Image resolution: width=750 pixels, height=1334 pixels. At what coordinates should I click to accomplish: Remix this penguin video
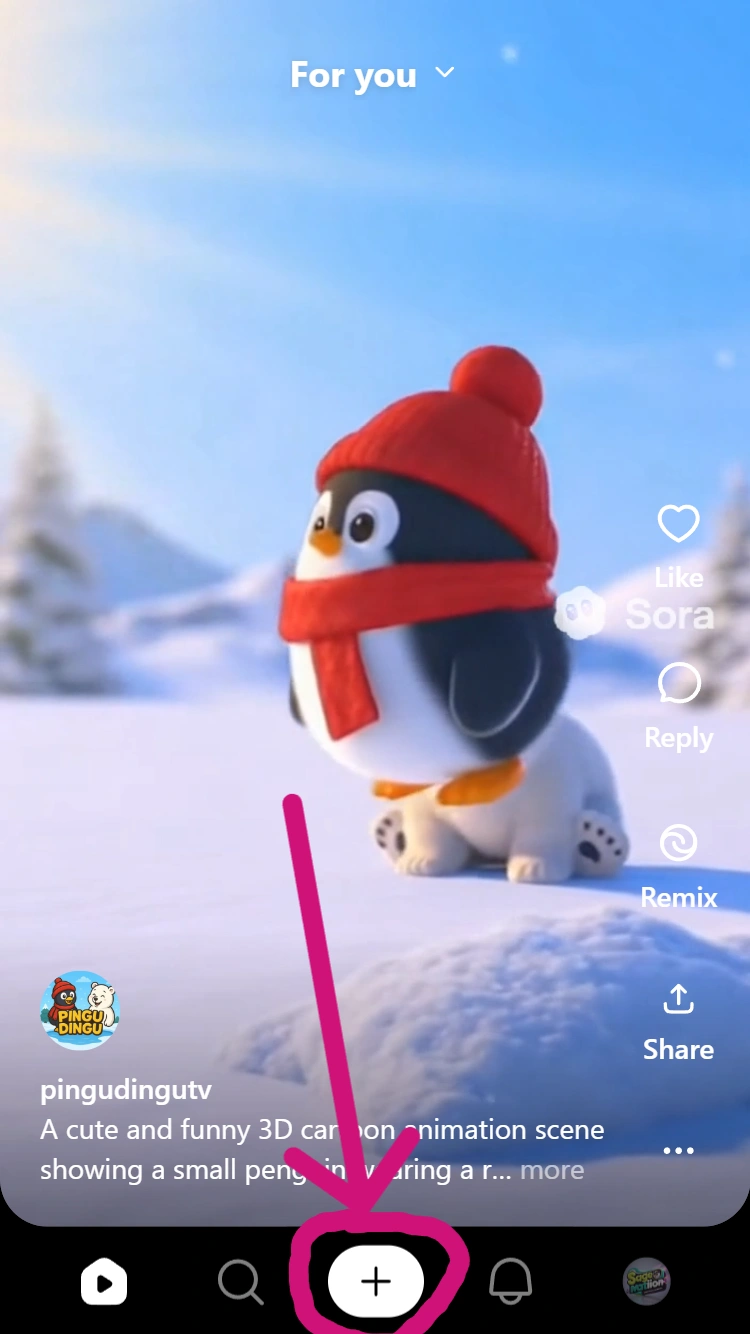[678, 845]
